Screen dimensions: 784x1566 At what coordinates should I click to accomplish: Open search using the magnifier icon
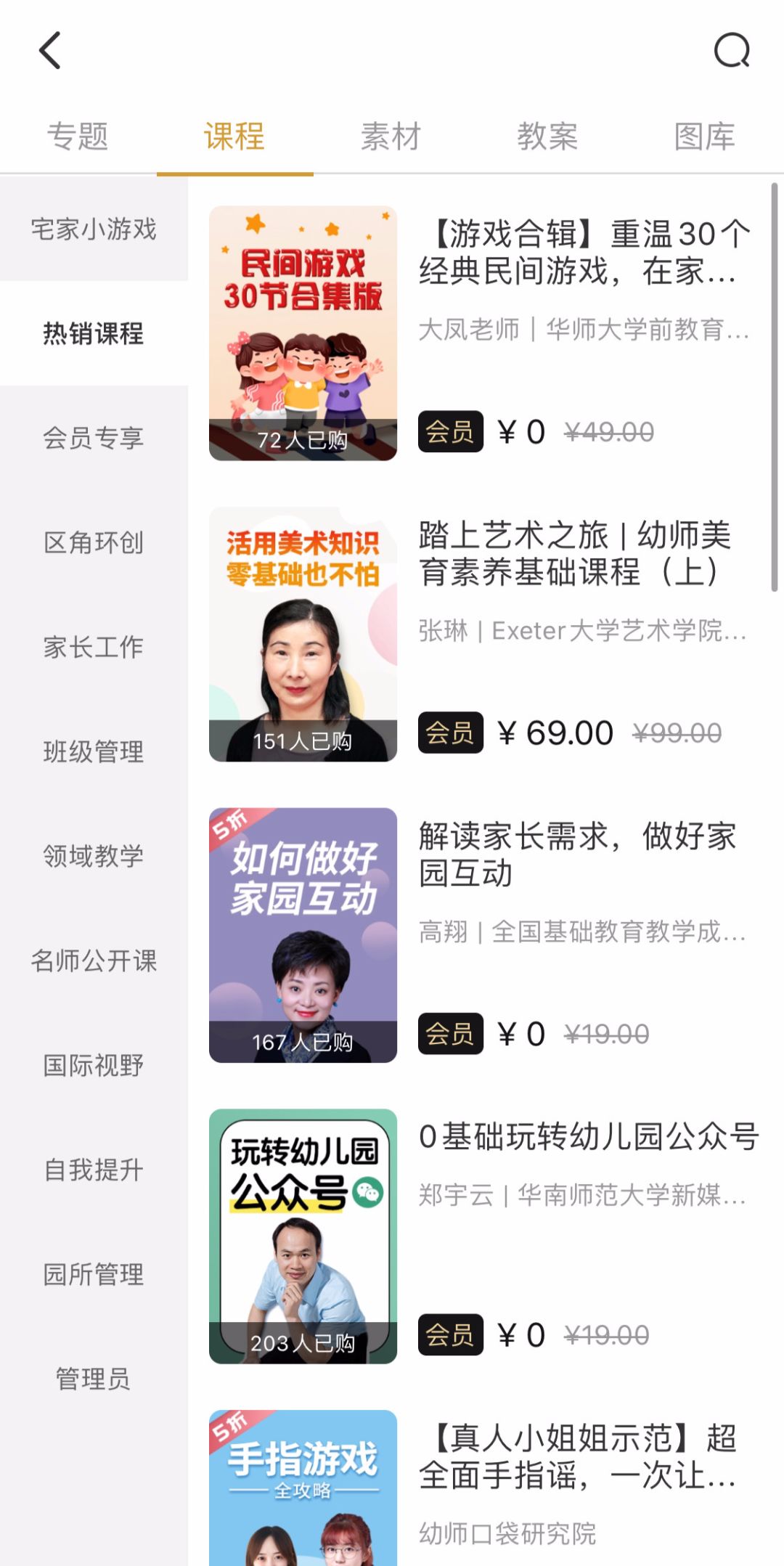click(x=733, y=51)
